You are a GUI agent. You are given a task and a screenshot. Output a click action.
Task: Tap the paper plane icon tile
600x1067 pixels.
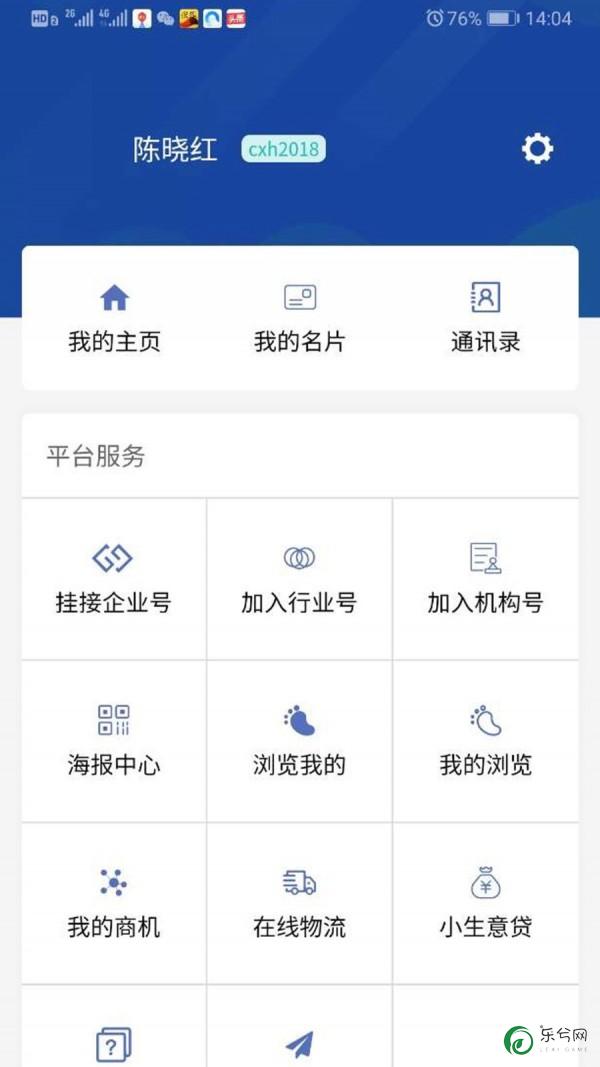(299, 1026)
